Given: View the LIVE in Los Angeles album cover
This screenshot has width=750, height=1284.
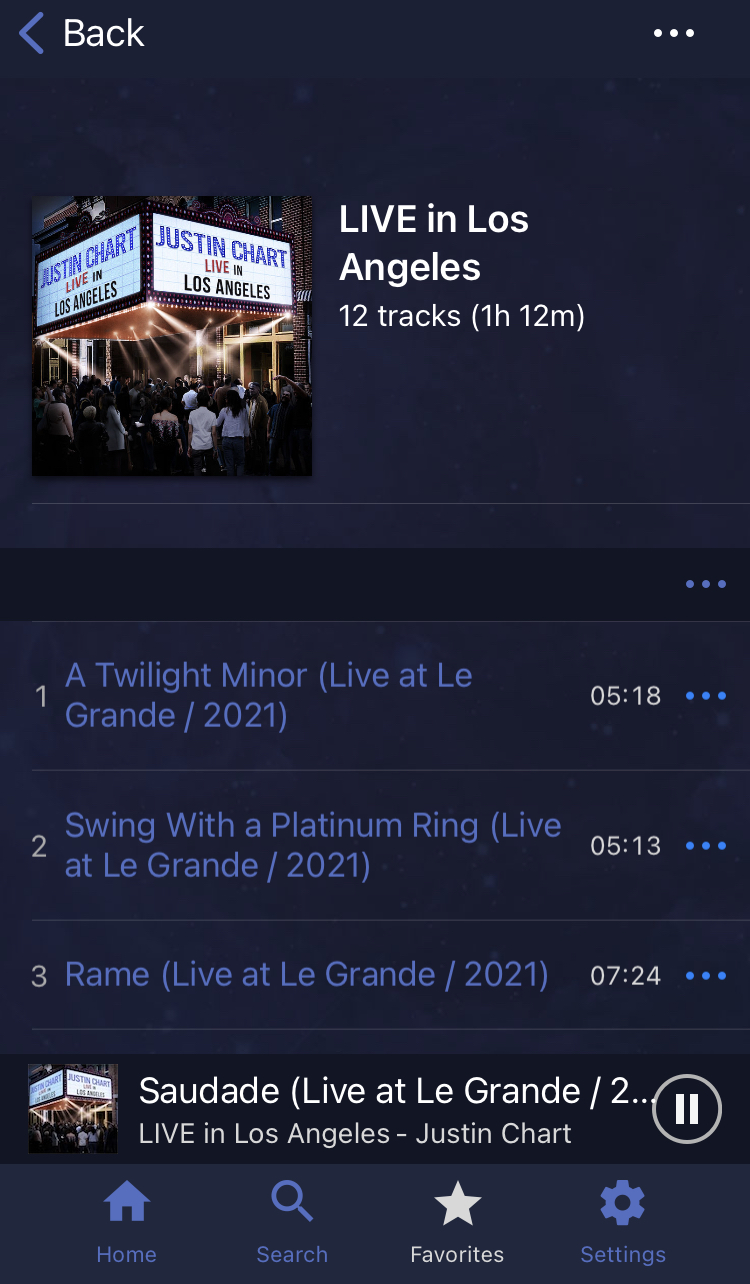Looking at the screenshot, I should click(x=172, y=336).
